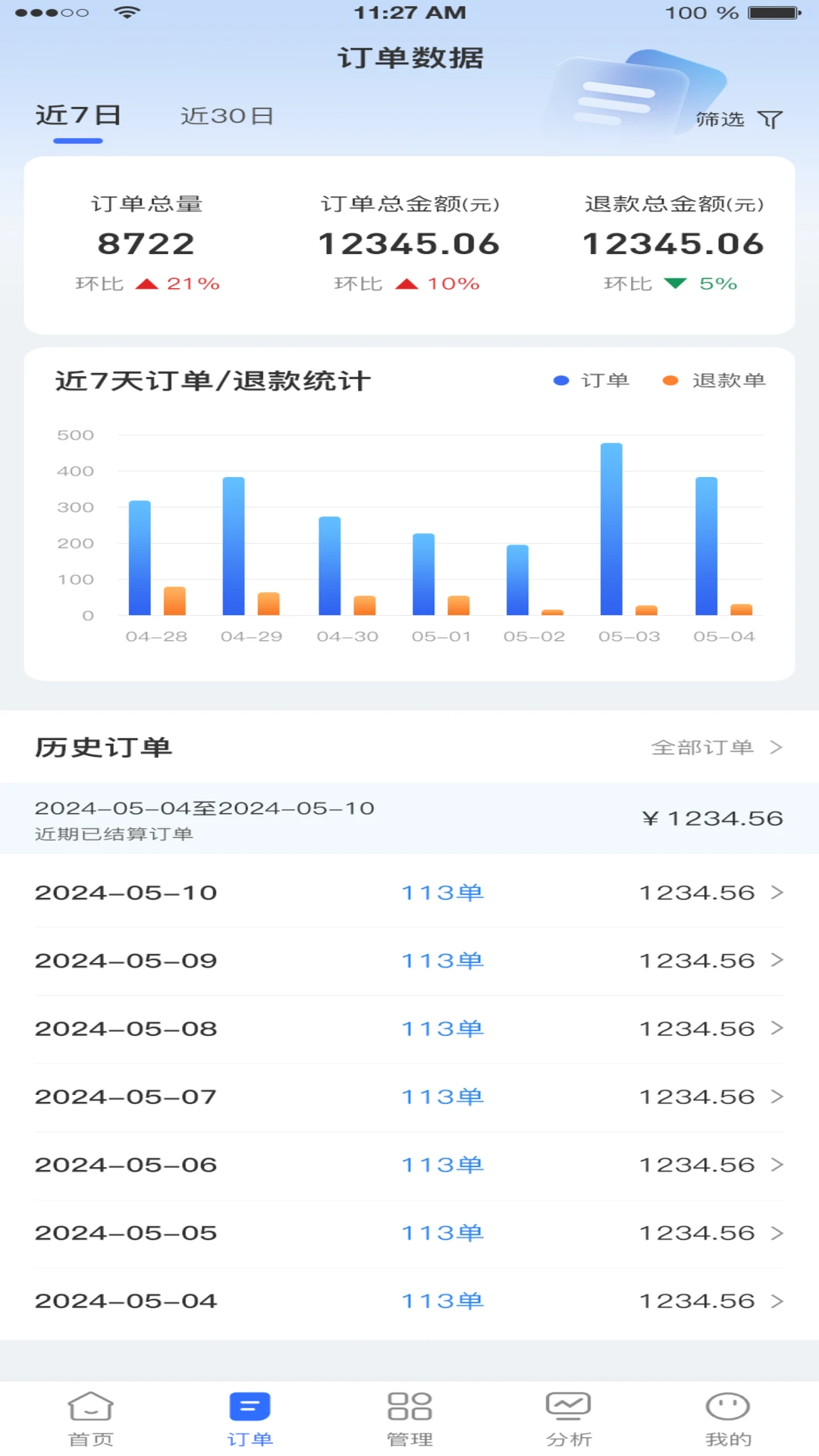Viewport: 819px width, 1456px height.
Task: Open the 管理 management icon
Action: (x=409, y=1409)
